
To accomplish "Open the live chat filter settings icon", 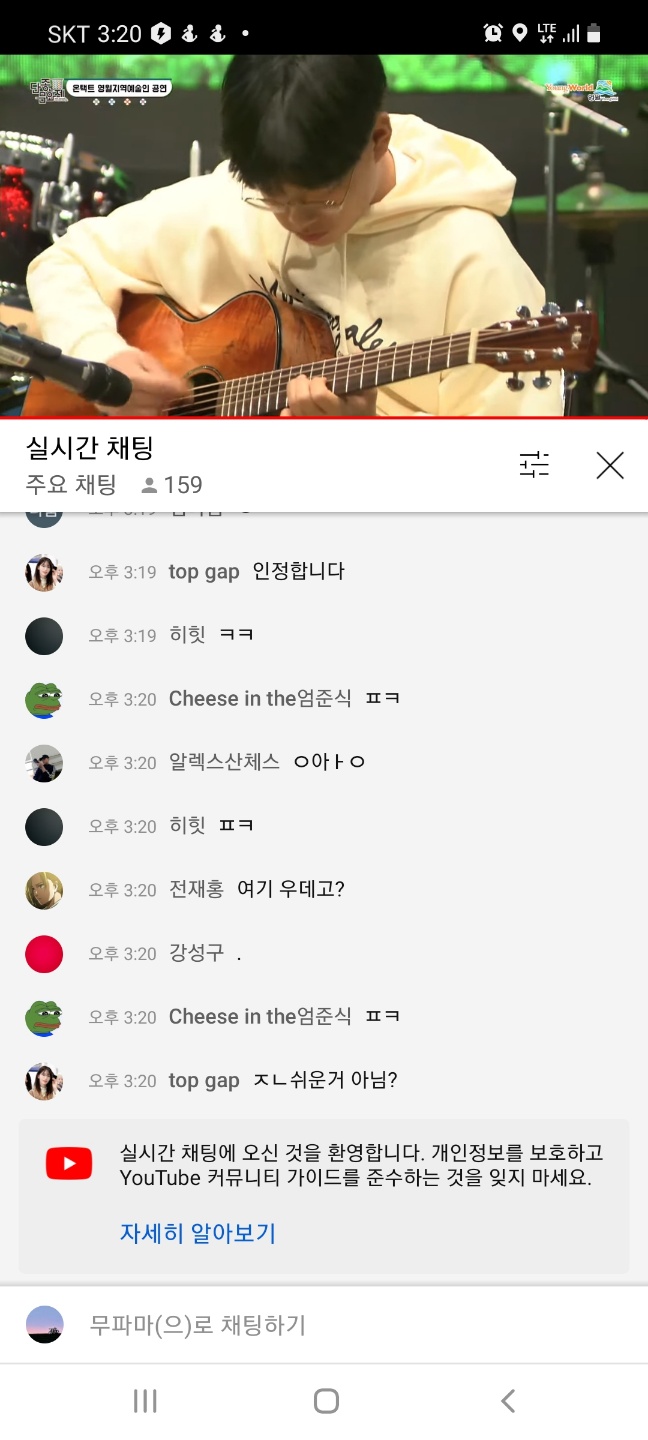I will coord(534,465).
